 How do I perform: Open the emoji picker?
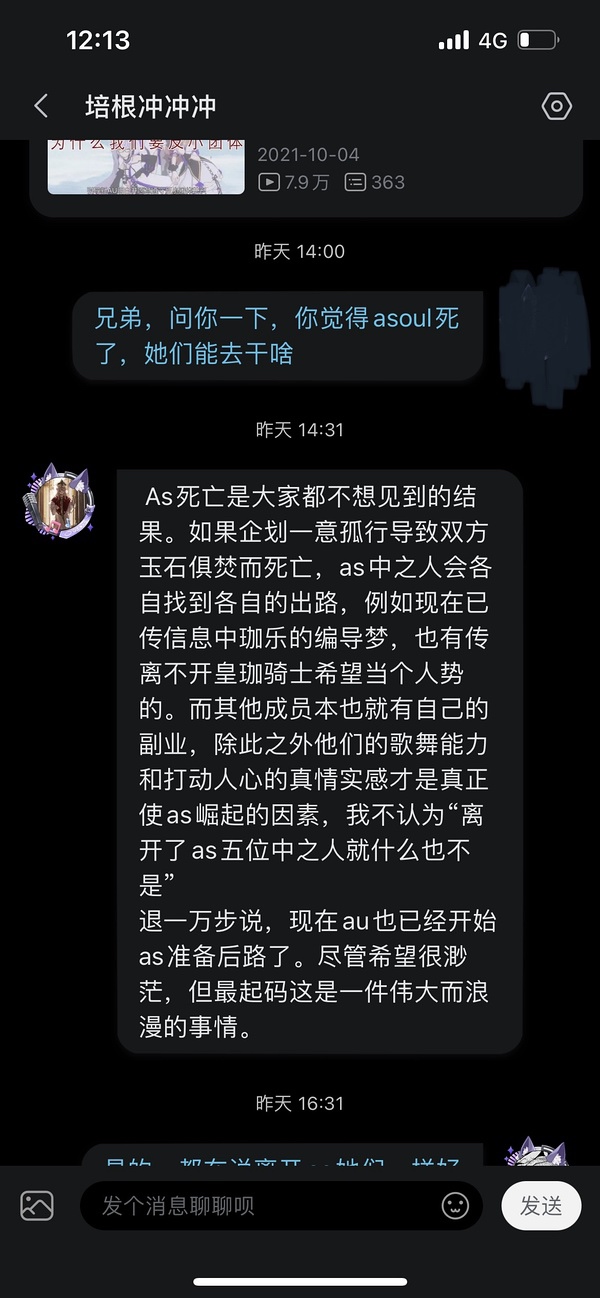coord(455,1206)
